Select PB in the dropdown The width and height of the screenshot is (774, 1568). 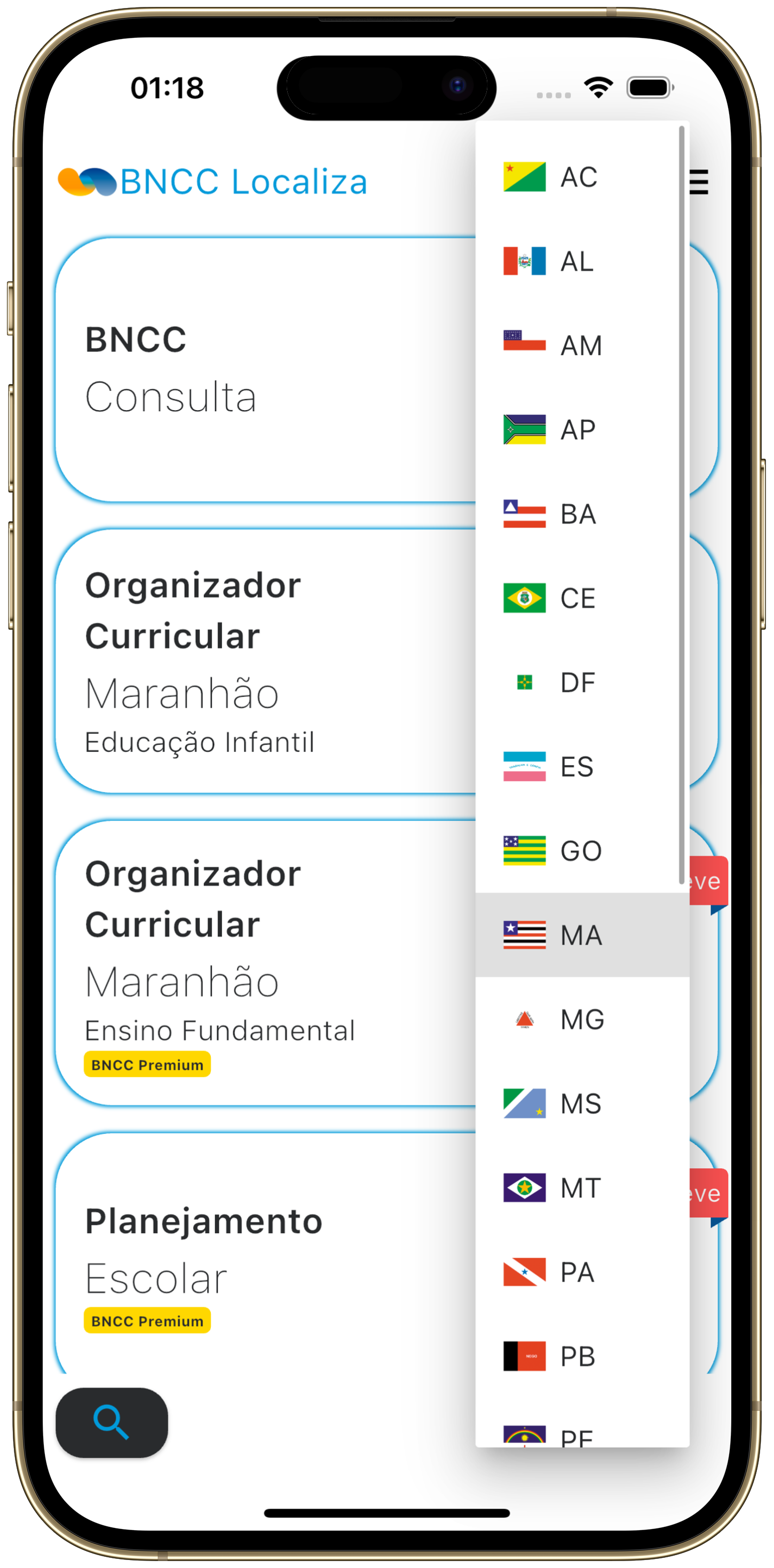click(x=578, y=1356)
